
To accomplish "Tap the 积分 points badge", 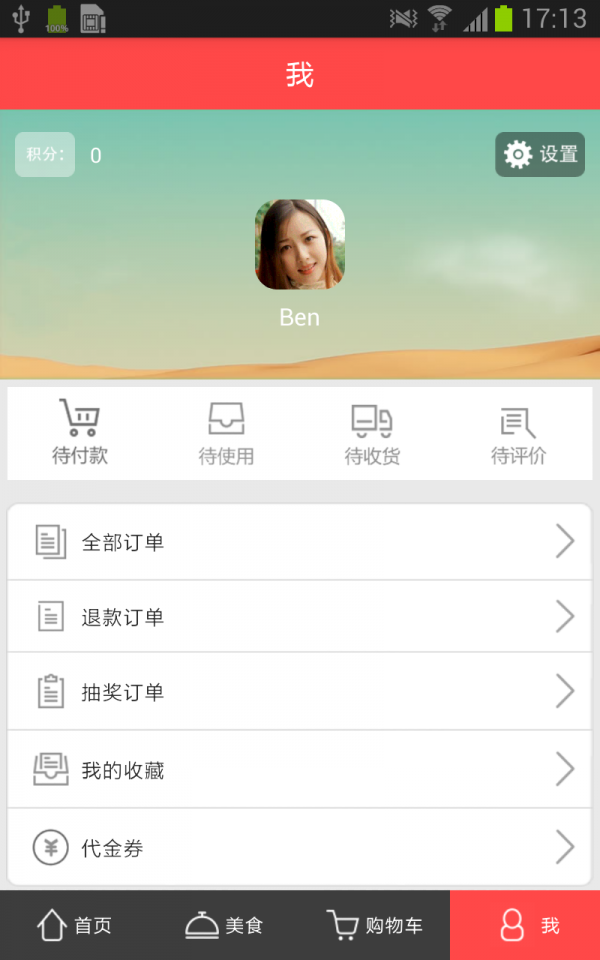I will point(45,155).
